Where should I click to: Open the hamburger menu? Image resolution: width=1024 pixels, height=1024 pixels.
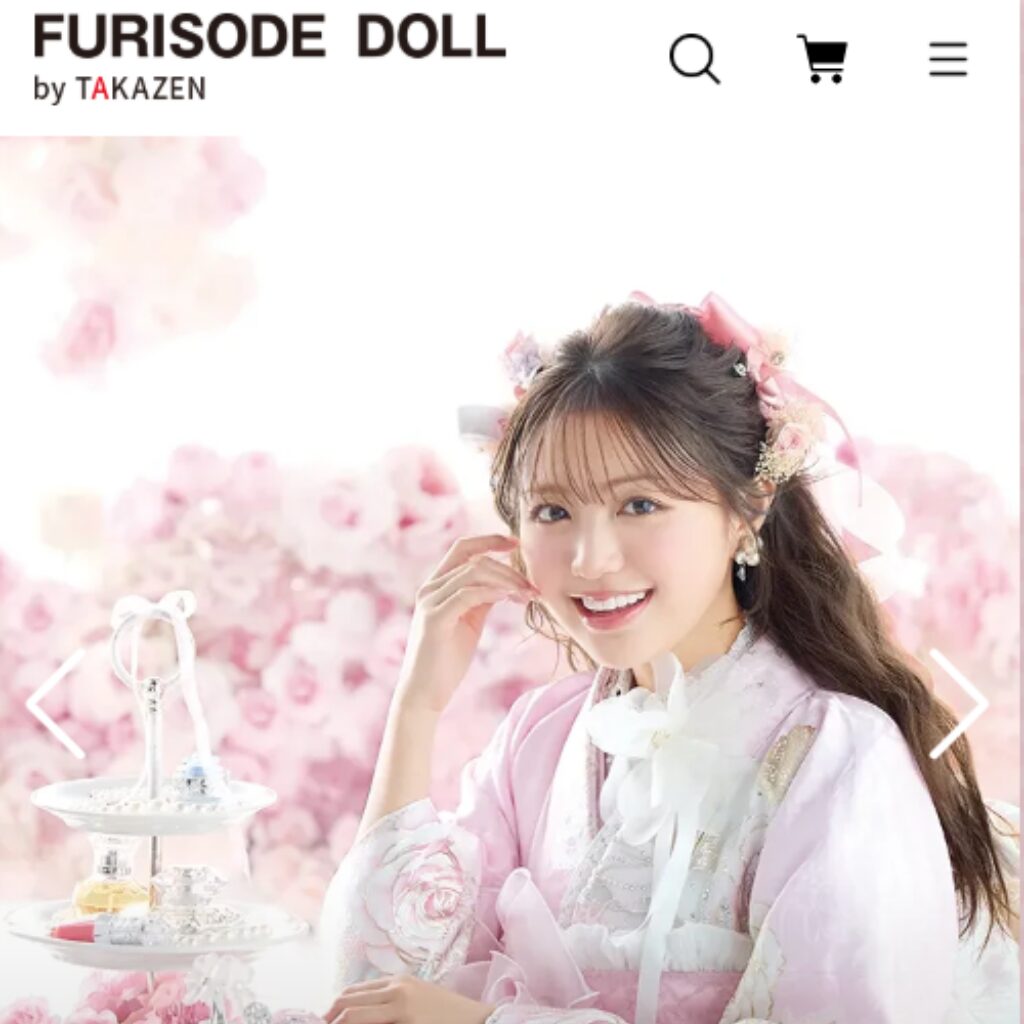click(947, 60)
